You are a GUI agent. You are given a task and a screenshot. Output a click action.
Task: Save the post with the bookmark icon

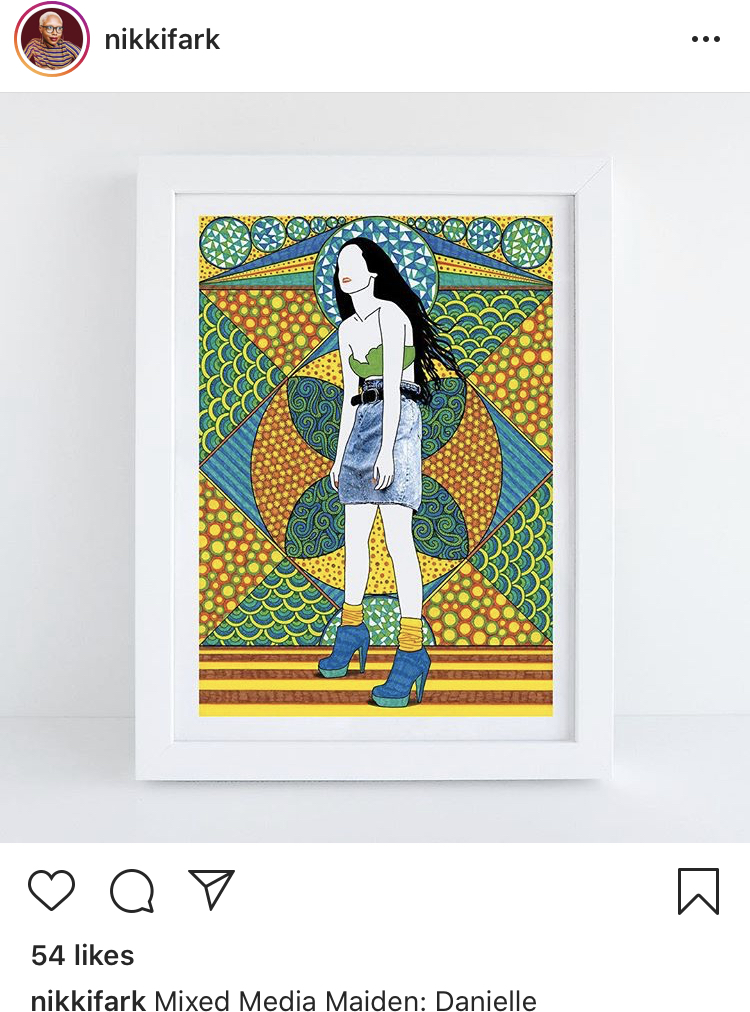click(x=698, y=890)
